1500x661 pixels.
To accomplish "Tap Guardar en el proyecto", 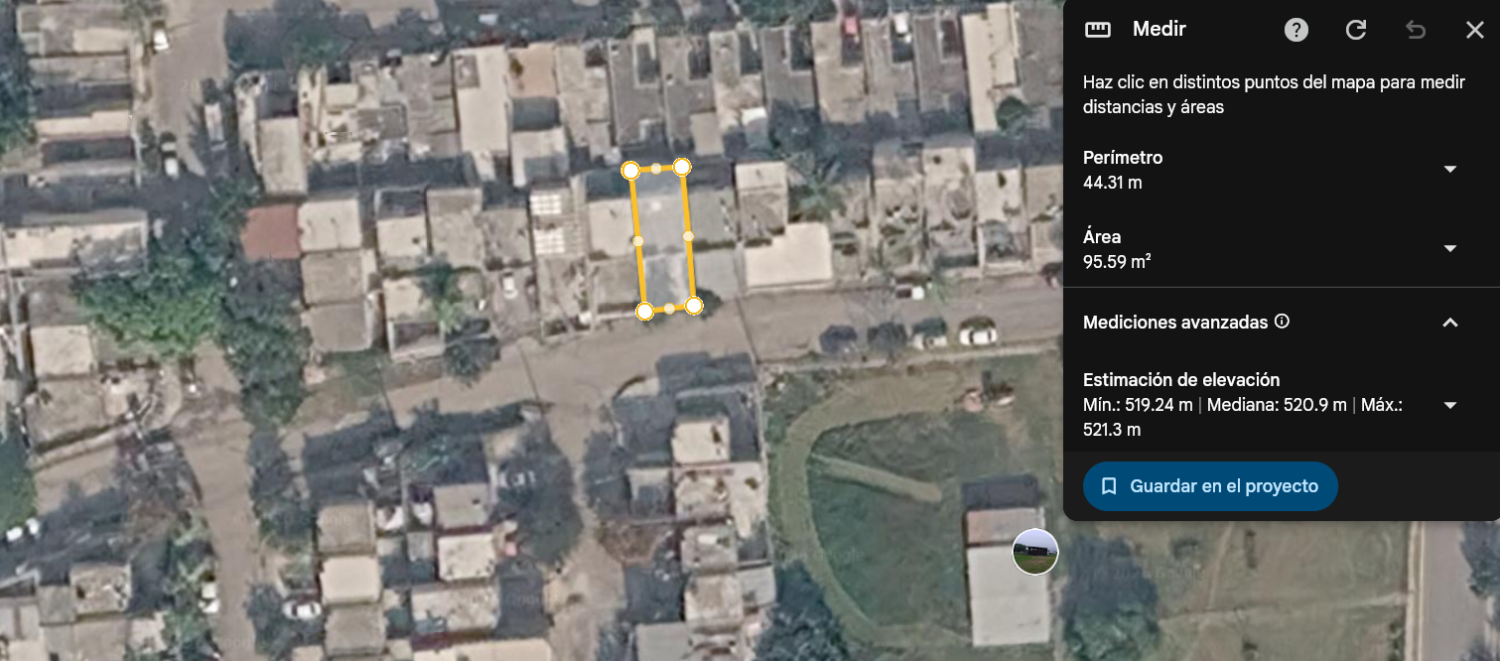I will [1210, 486].
